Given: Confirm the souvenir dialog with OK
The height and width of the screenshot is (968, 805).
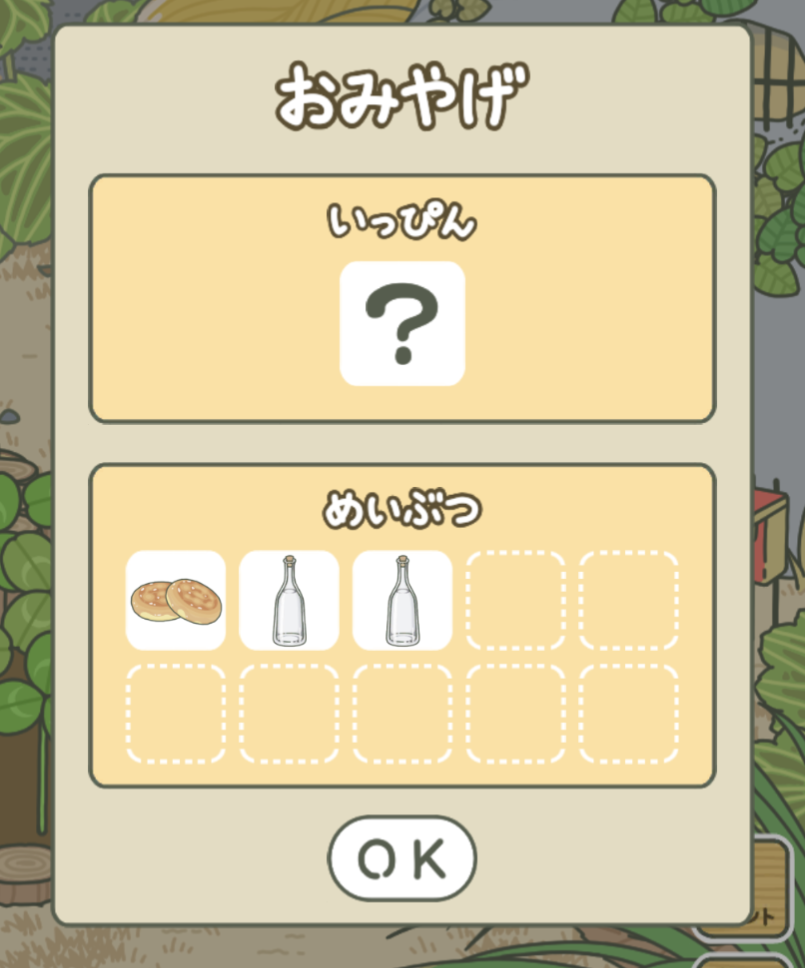Looking at the screenshot, I should tap(402, 858).
